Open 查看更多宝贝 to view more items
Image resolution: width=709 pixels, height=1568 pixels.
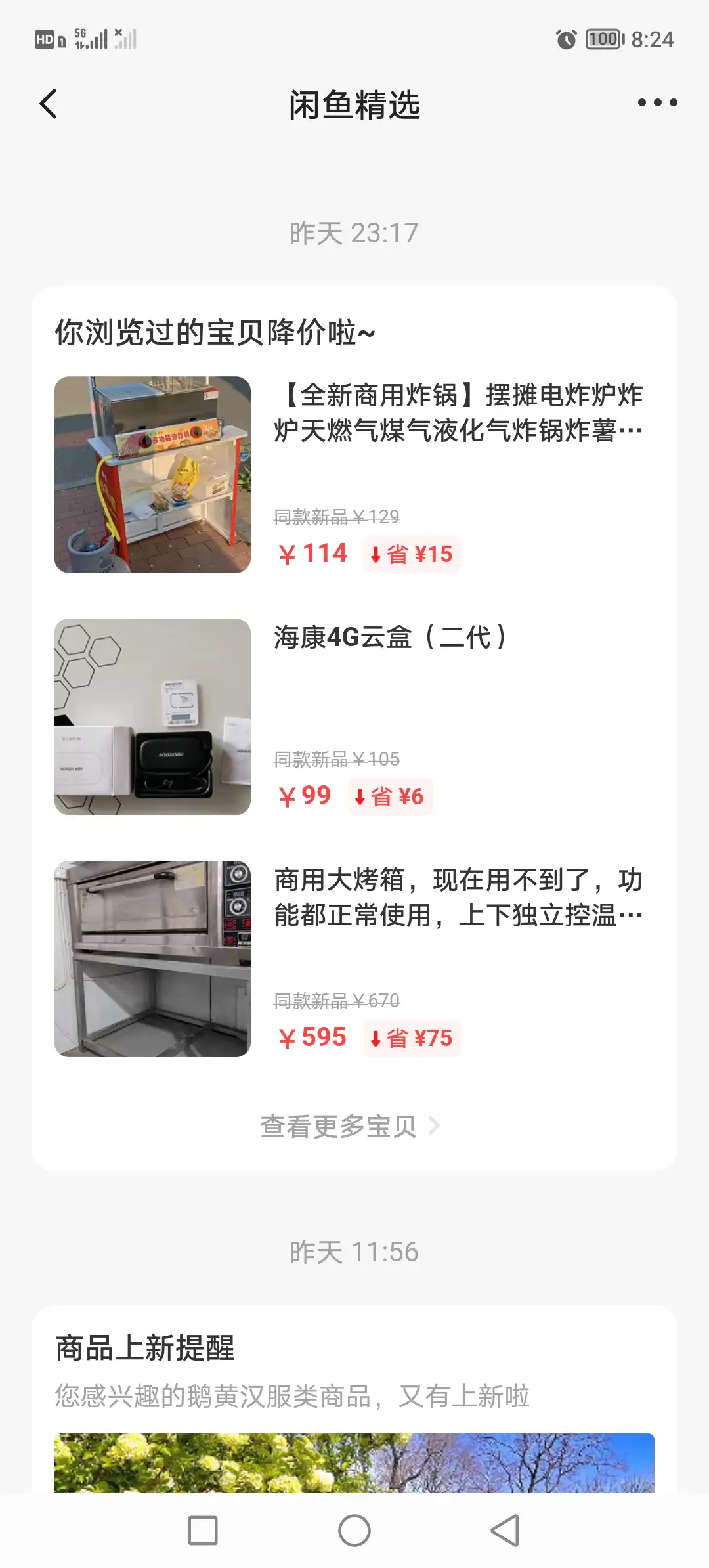[338, 1125]
